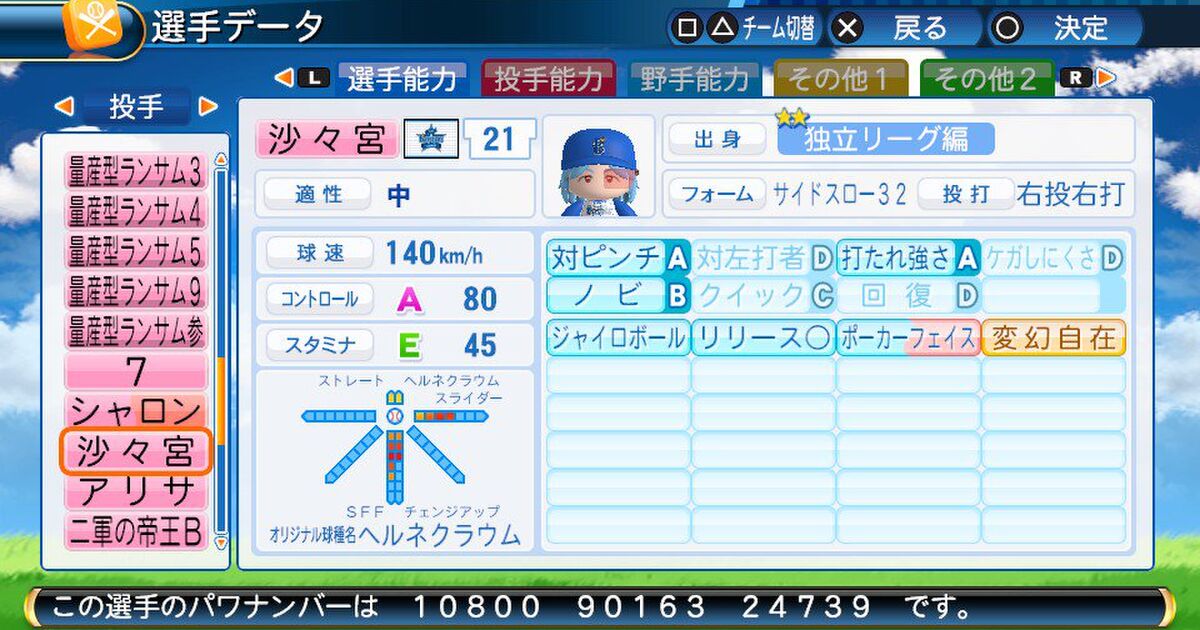Open the その他1 tab
The image size is (1200, 630).
coord(840,79)
